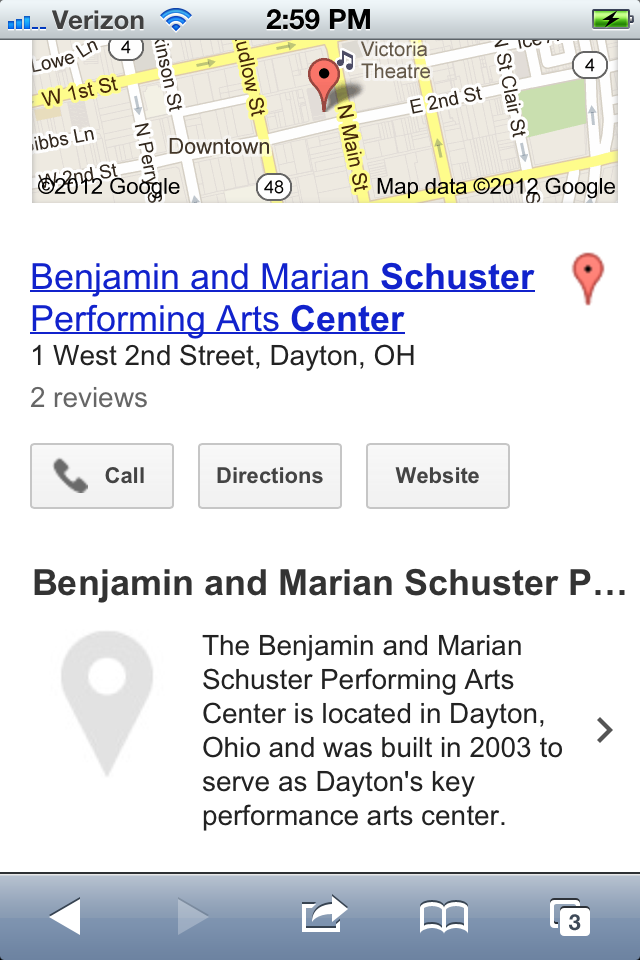Call the Schuster Performing Arts Center
This screenshot has height=960, width=640.
tap(102, 476)
